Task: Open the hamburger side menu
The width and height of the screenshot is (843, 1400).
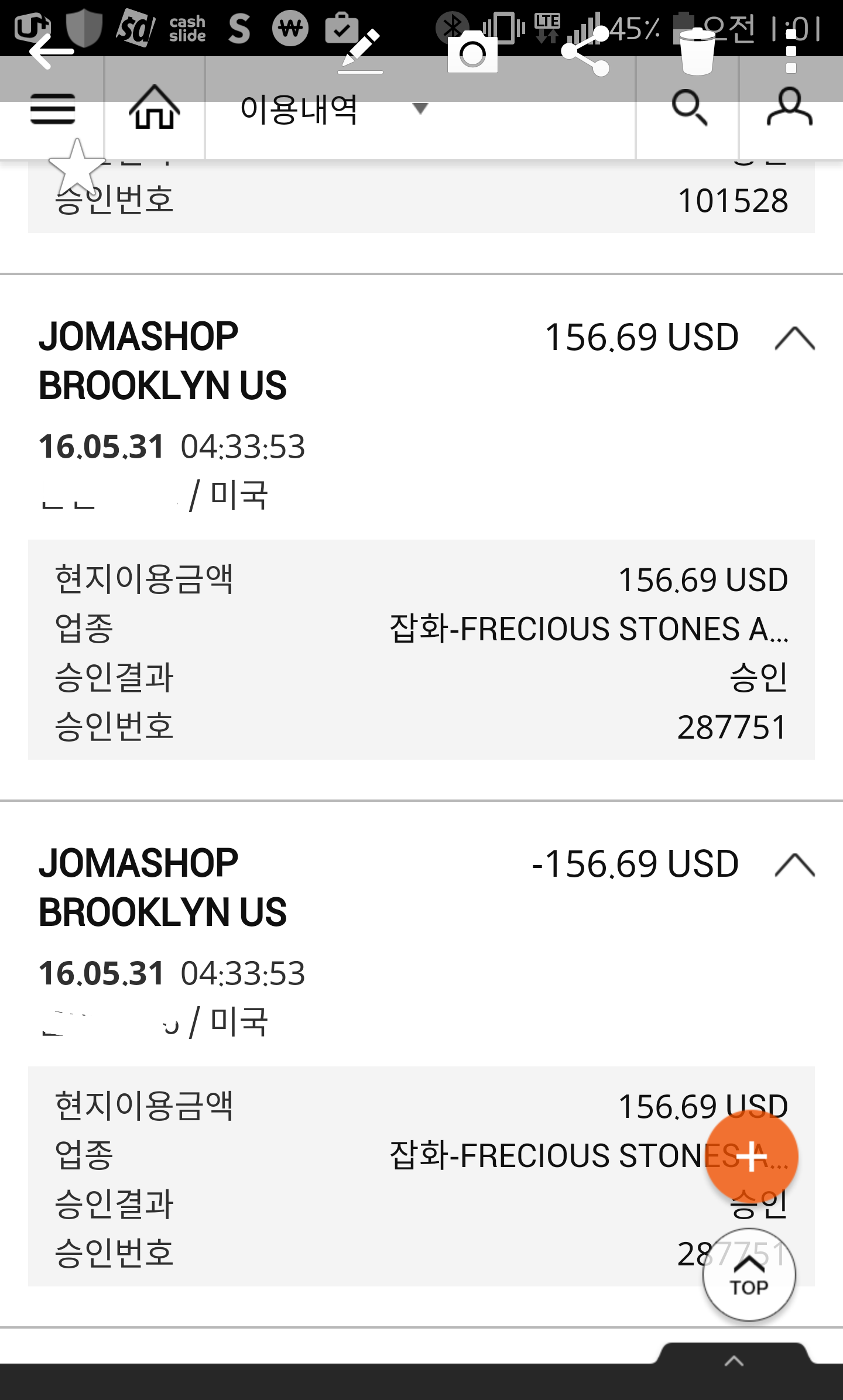Action: [x=53, y=109]
